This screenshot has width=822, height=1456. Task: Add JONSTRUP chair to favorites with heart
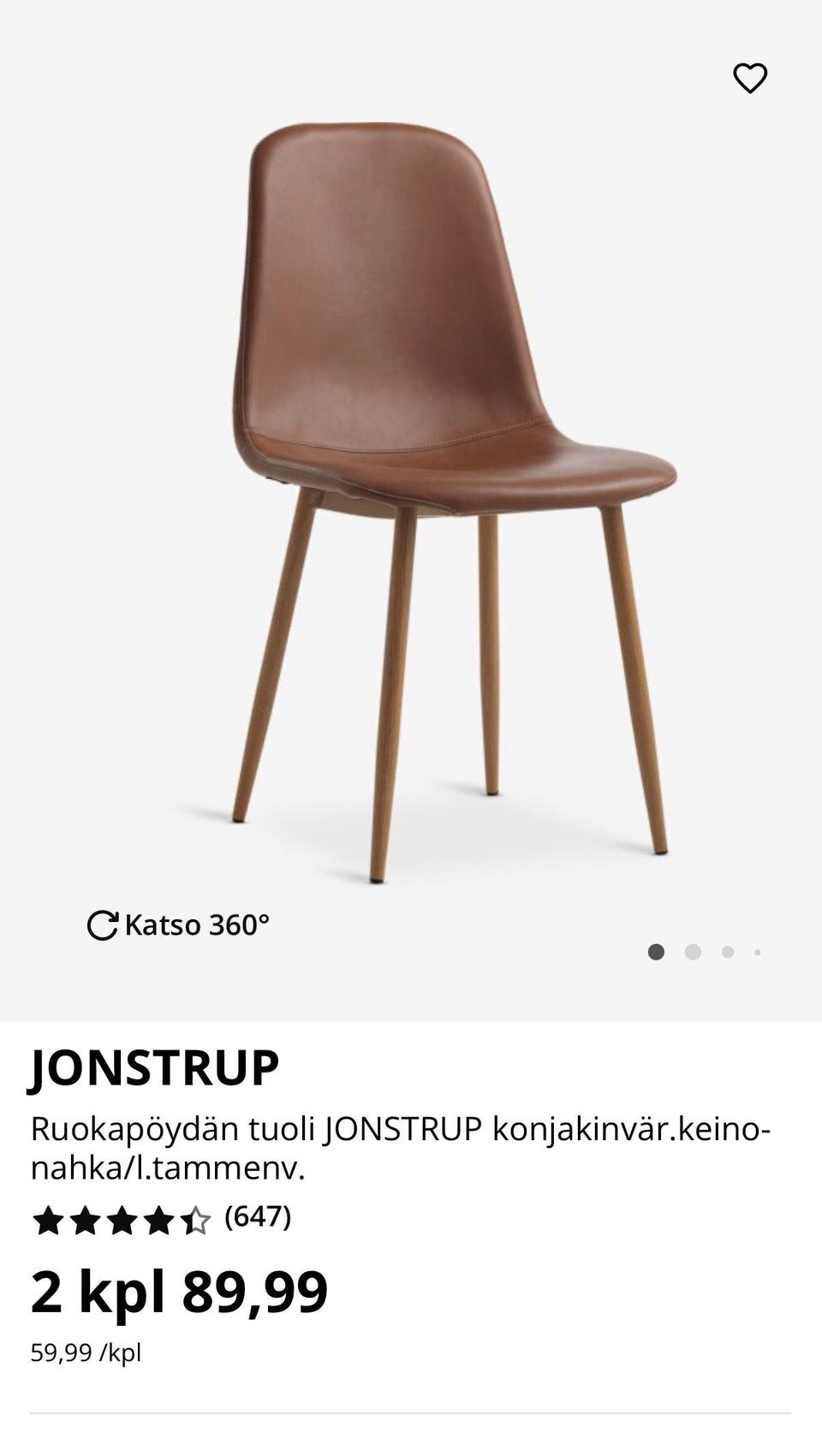point(750,79)
